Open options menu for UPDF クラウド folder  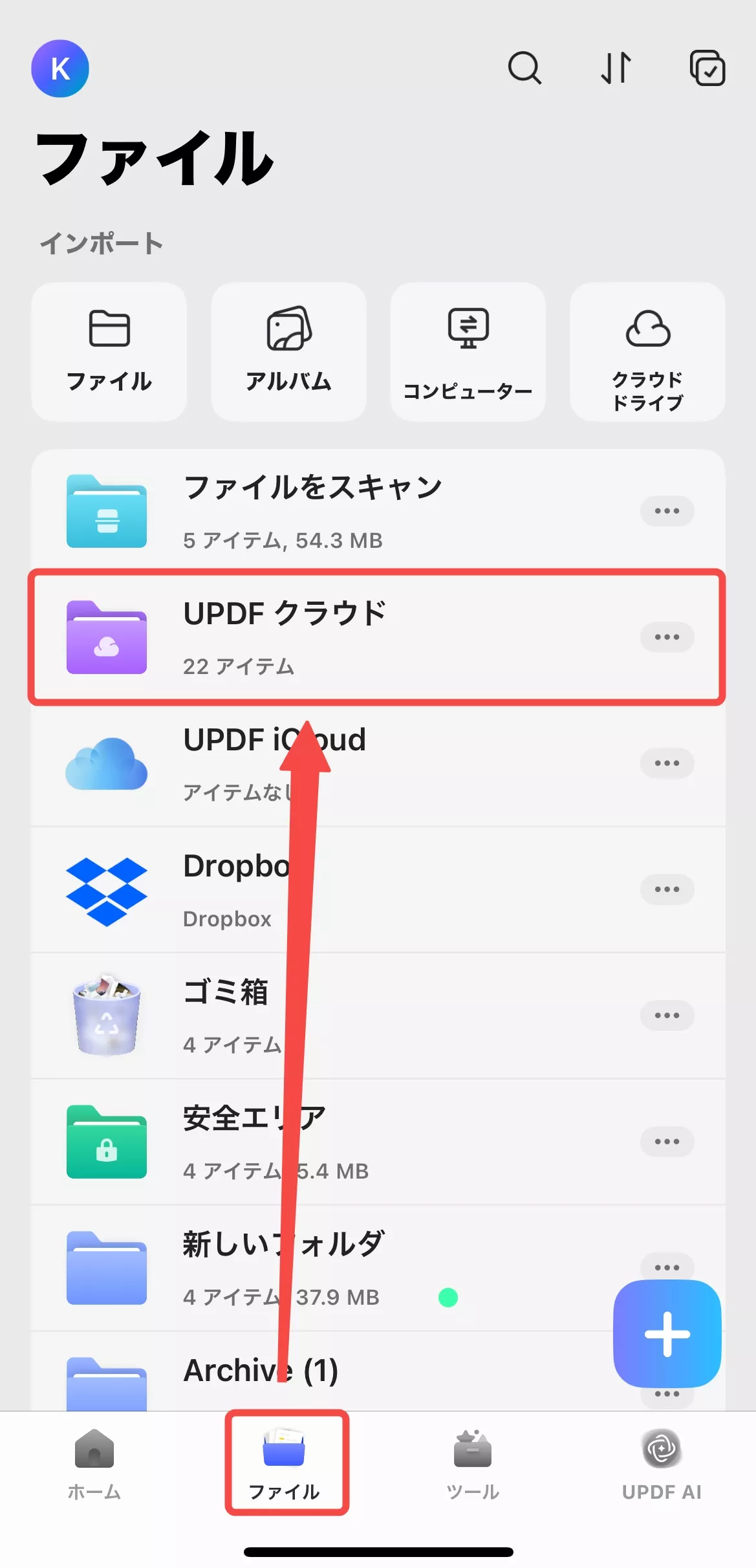click(667, 637)
